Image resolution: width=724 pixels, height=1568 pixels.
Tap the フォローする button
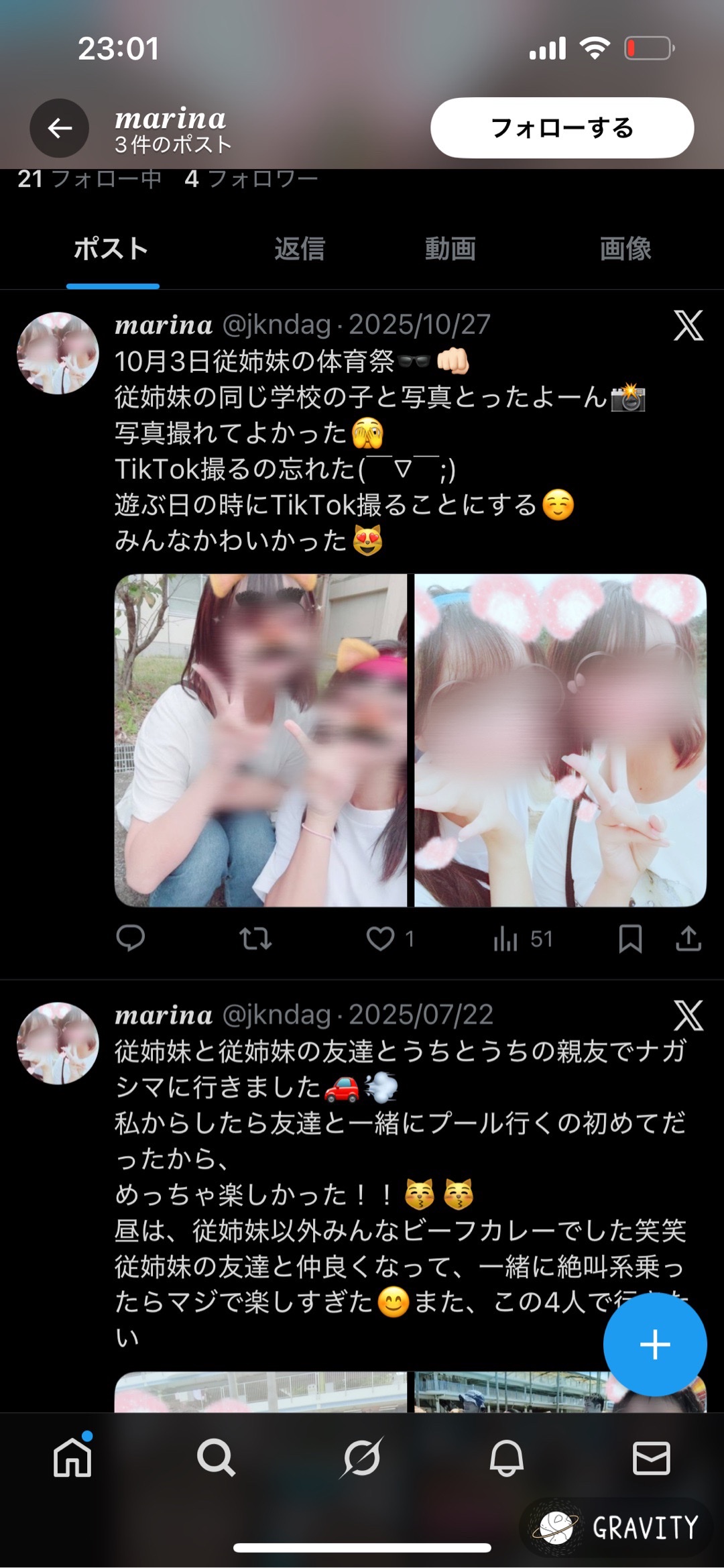562,127
